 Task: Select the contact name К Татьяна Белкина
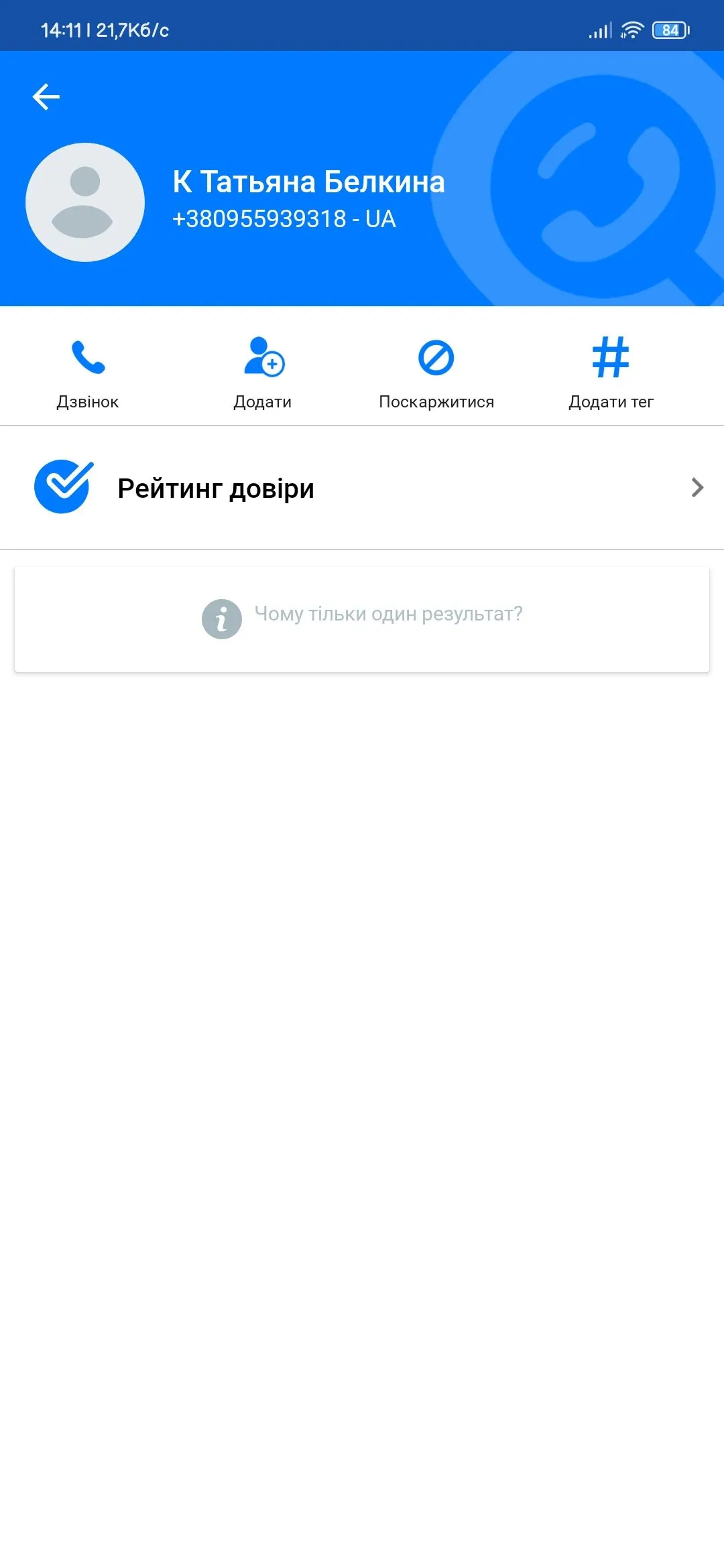click(309, 182)
